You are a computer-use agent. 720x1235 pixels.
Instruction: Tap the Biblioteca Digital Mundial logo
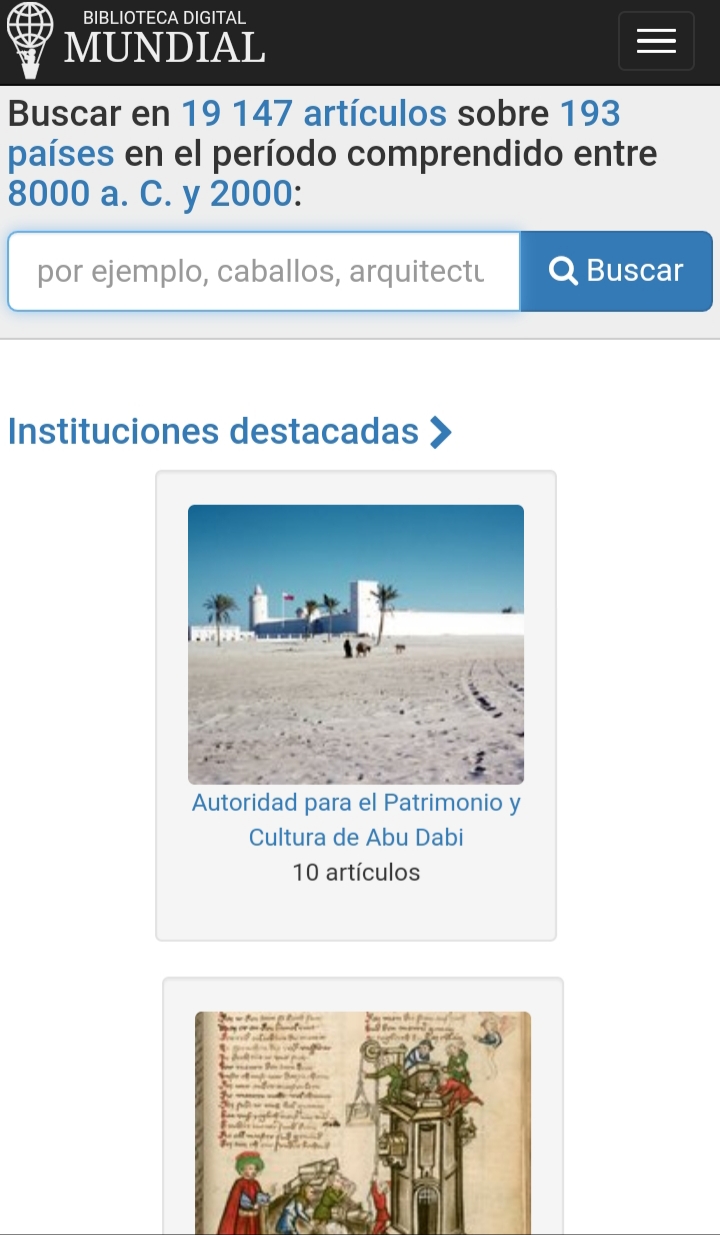pos(136,41)
